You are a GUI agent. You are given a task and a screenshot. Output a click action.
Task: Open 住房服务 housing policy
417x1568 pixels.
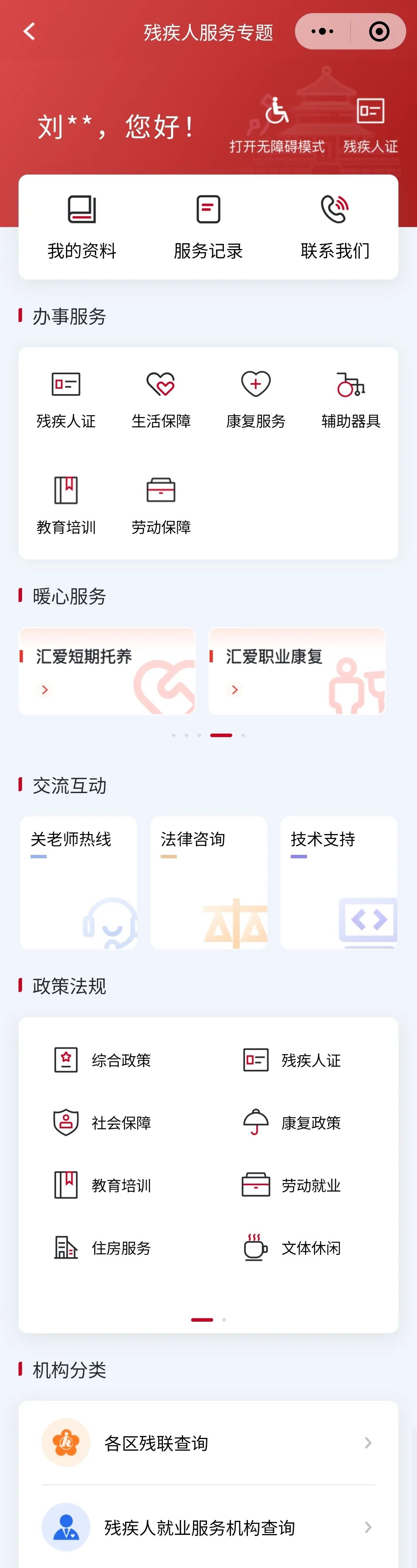(103, 1248)
